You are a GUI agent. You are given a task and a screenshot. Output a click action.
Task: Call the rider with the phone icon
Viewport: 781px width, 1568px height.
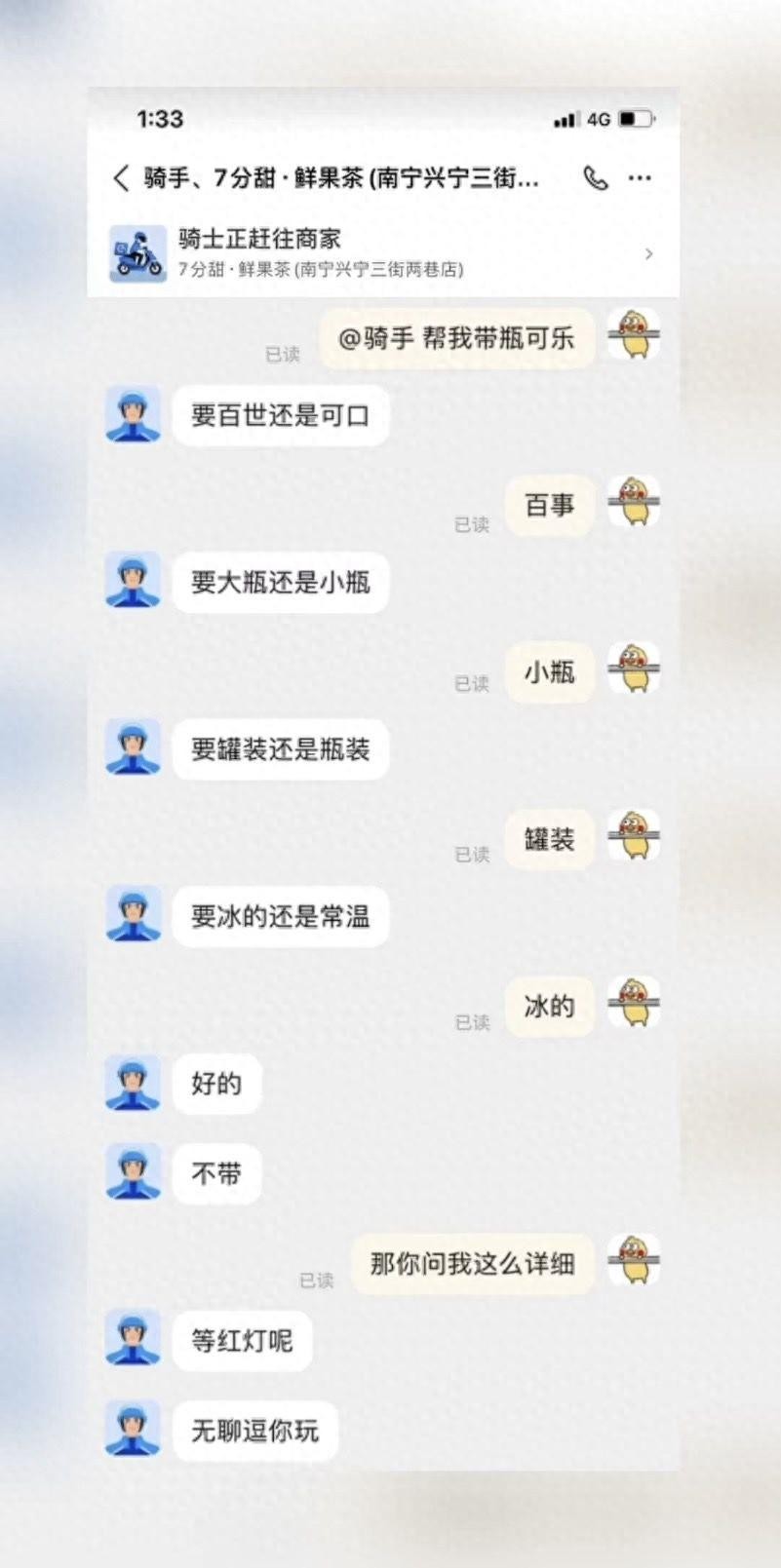tap(595, 178)
